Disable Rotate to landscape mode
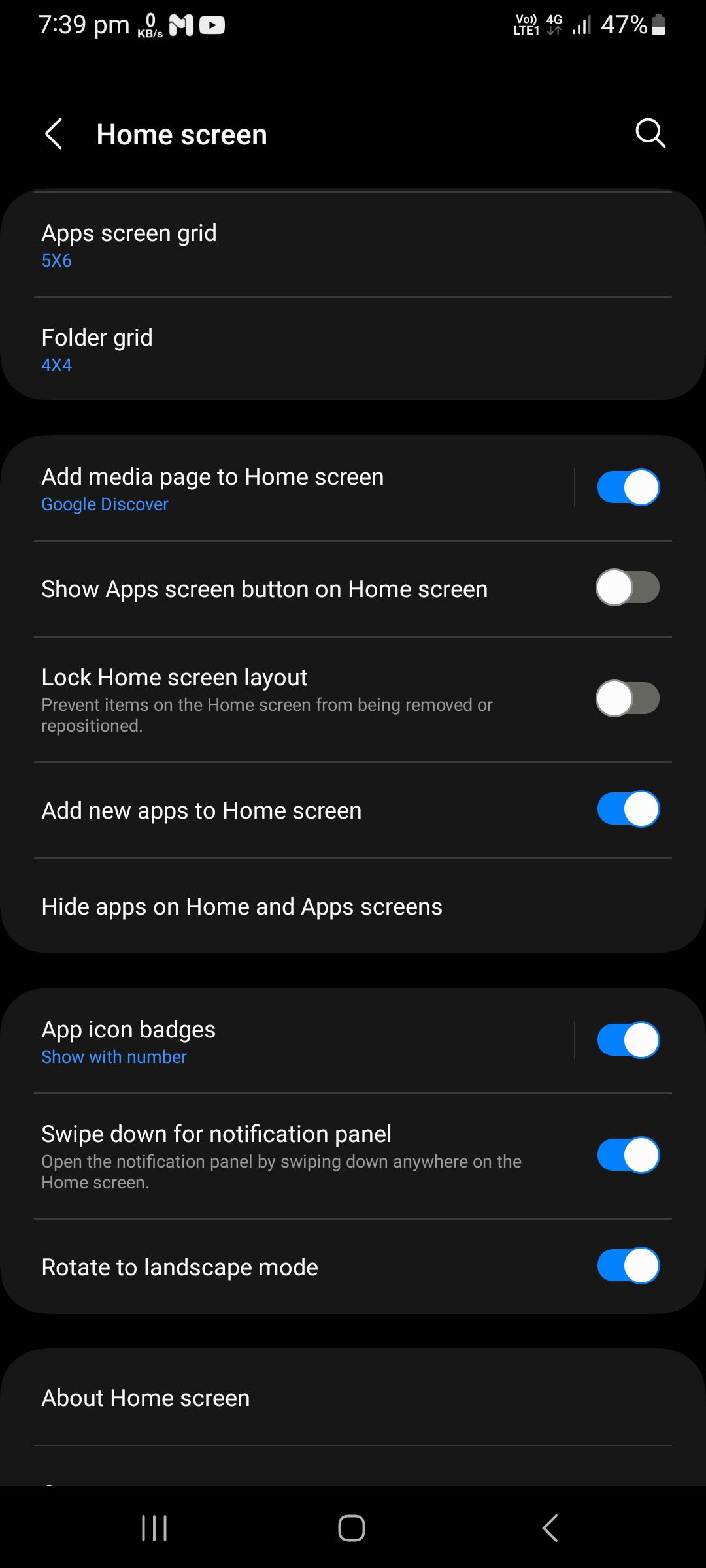Viewport: 706px width, 1568px height. [627, 1266]
